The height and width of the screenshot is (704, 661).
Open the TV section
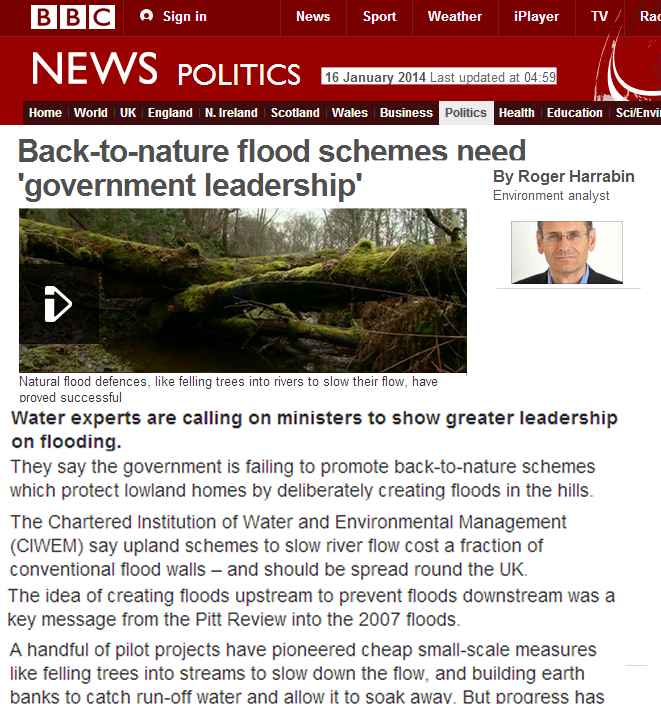point(599,16)
